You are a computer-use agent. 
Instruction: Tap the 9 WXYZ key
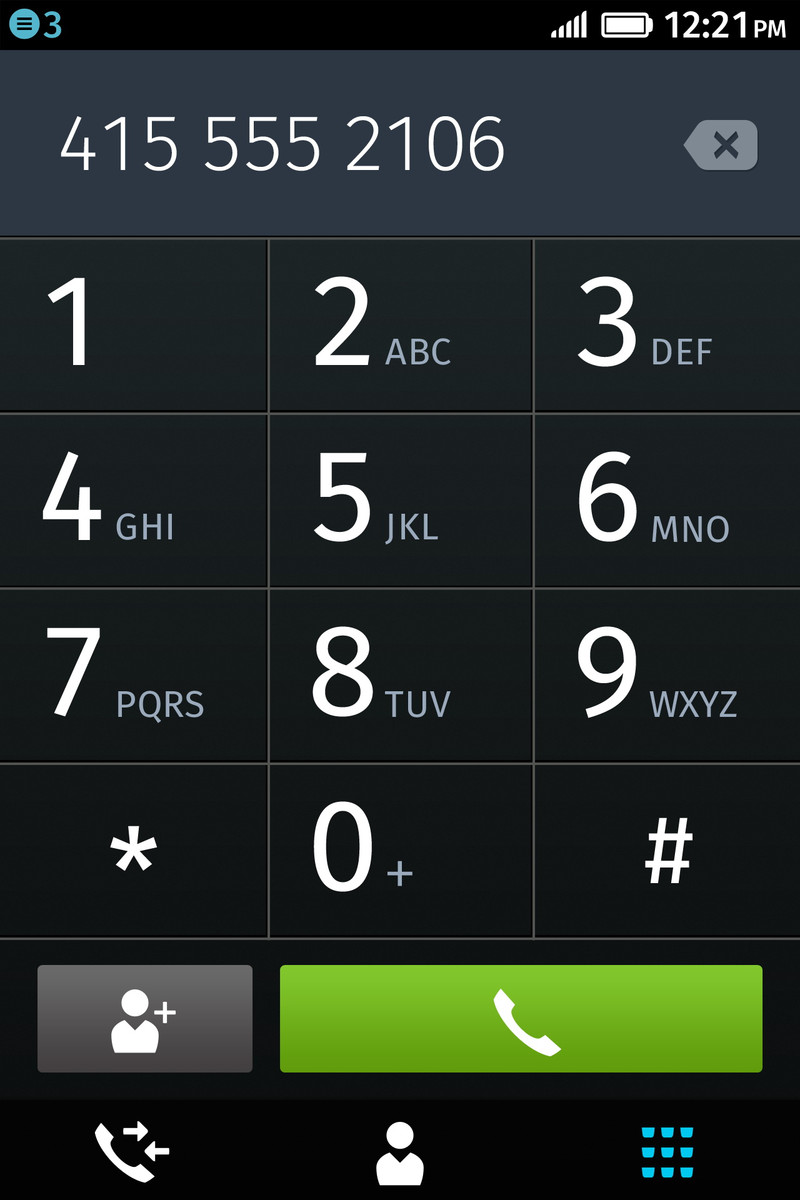[x=667, y=676]
